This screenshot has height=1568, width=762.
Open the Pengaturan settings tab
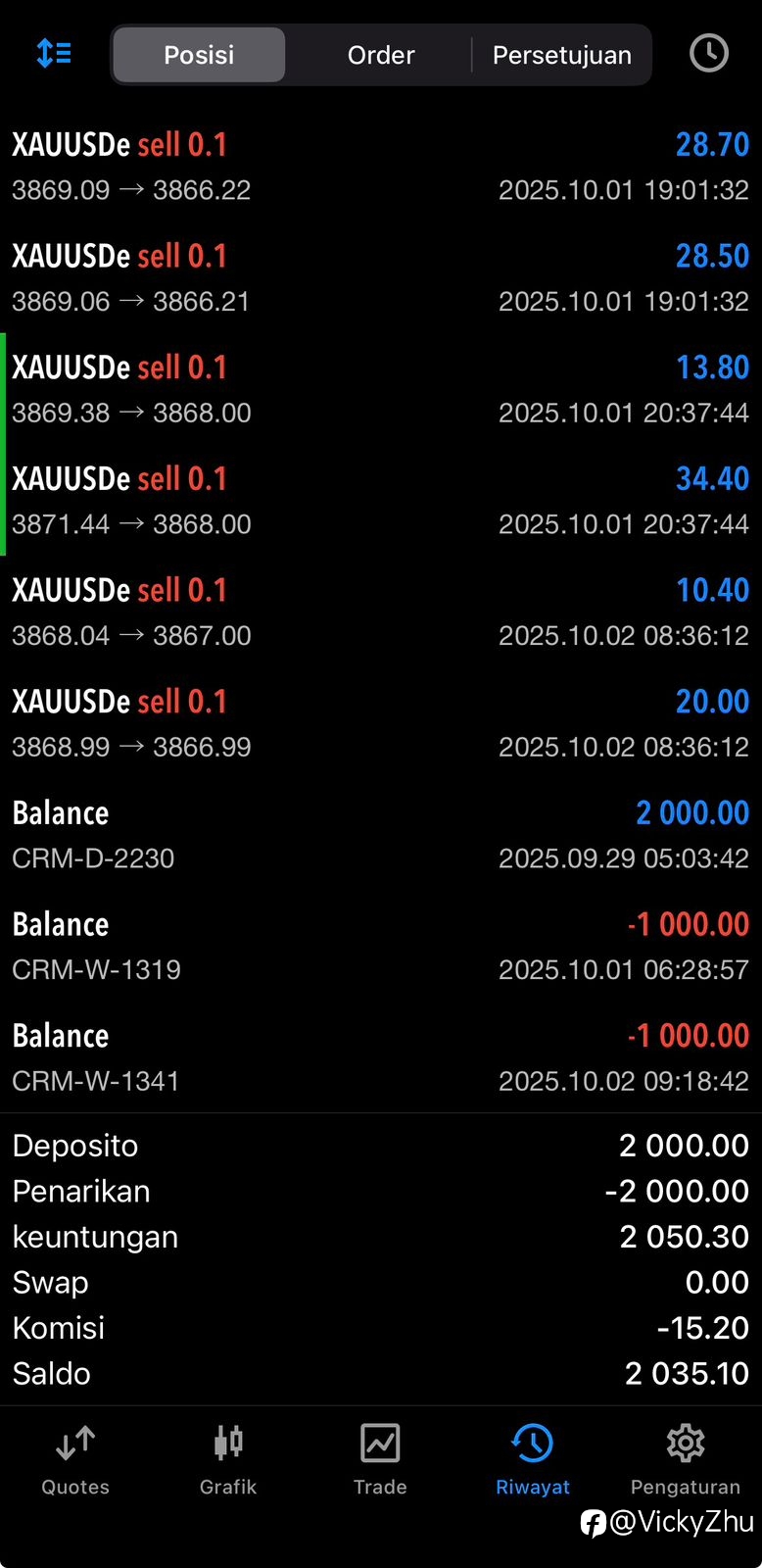pyautogui.click(x=686, y=1459)
